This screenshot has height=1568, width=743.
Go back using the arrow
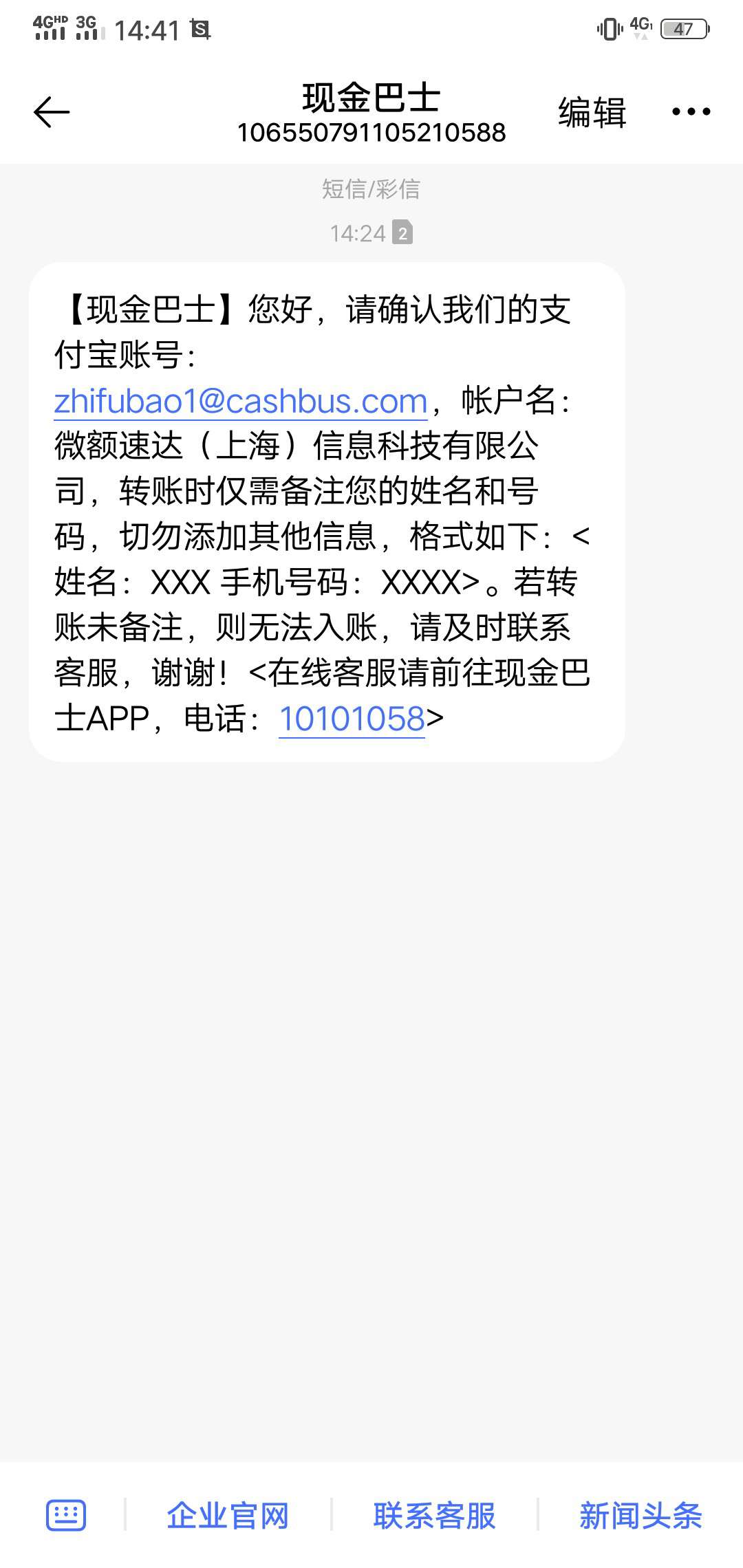pos(52,112)
